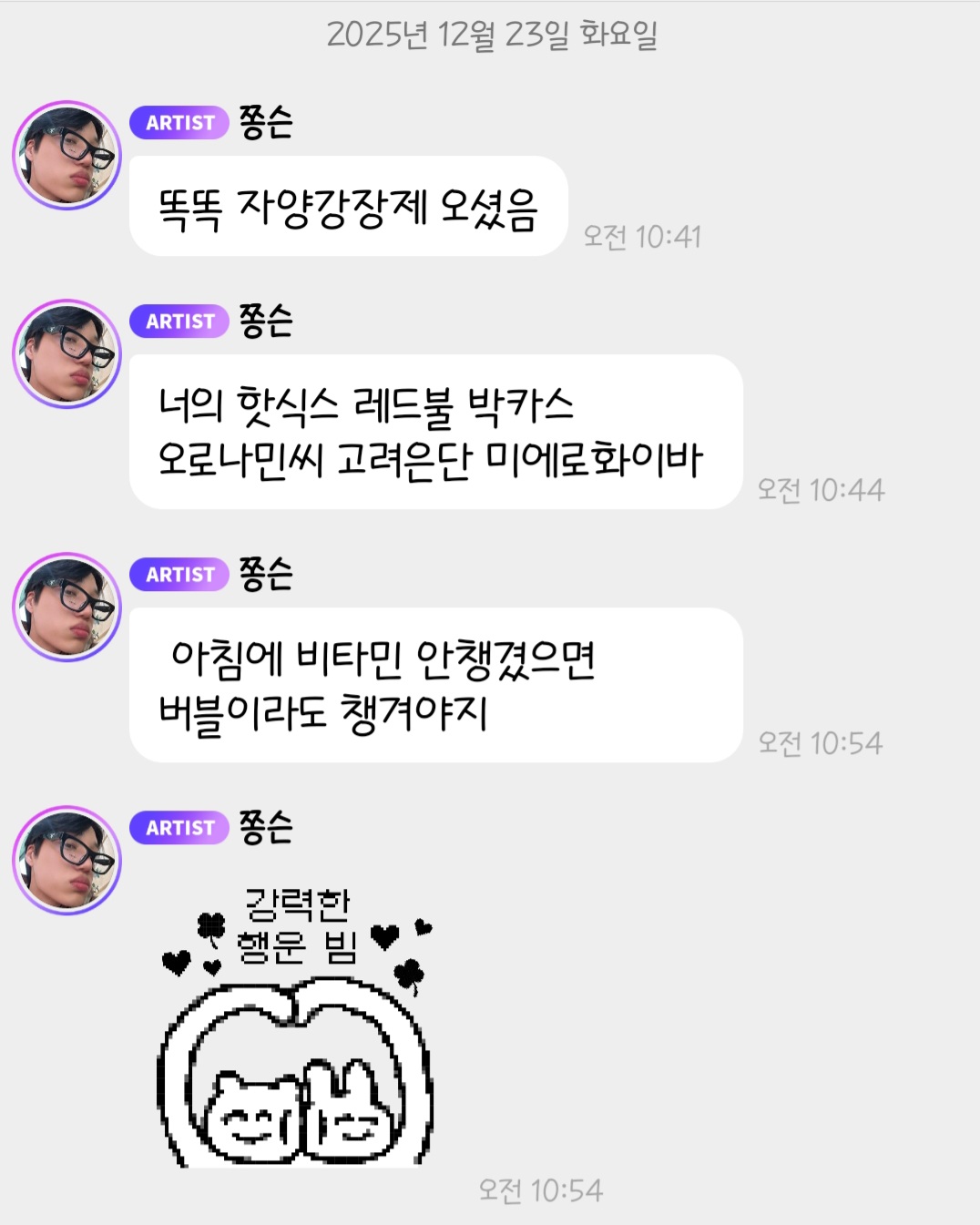Tap 쫑슨's avatar next to the 핫식스 레드불 message

click(66, 353)
